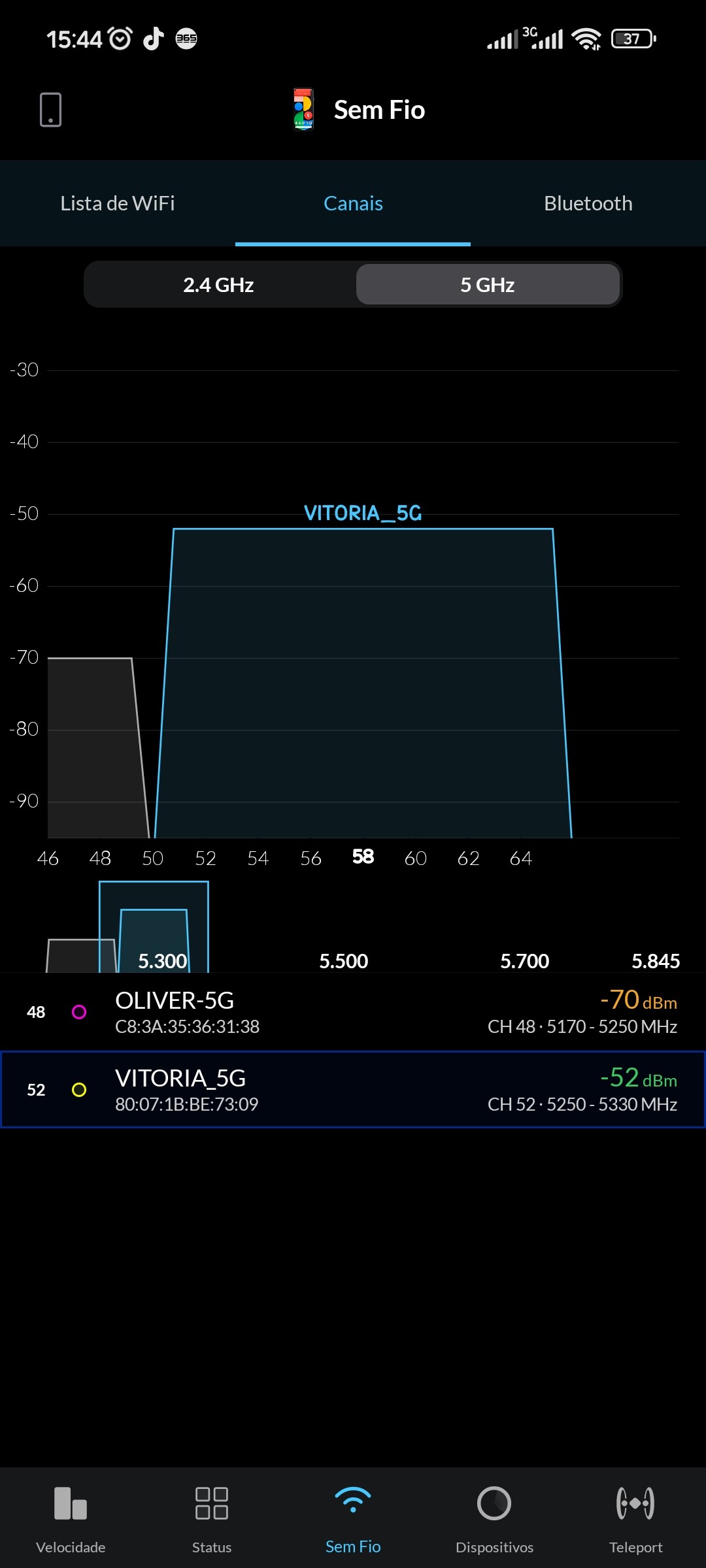Open the VITORIA_5G network row

click(x=353, y=1090)
